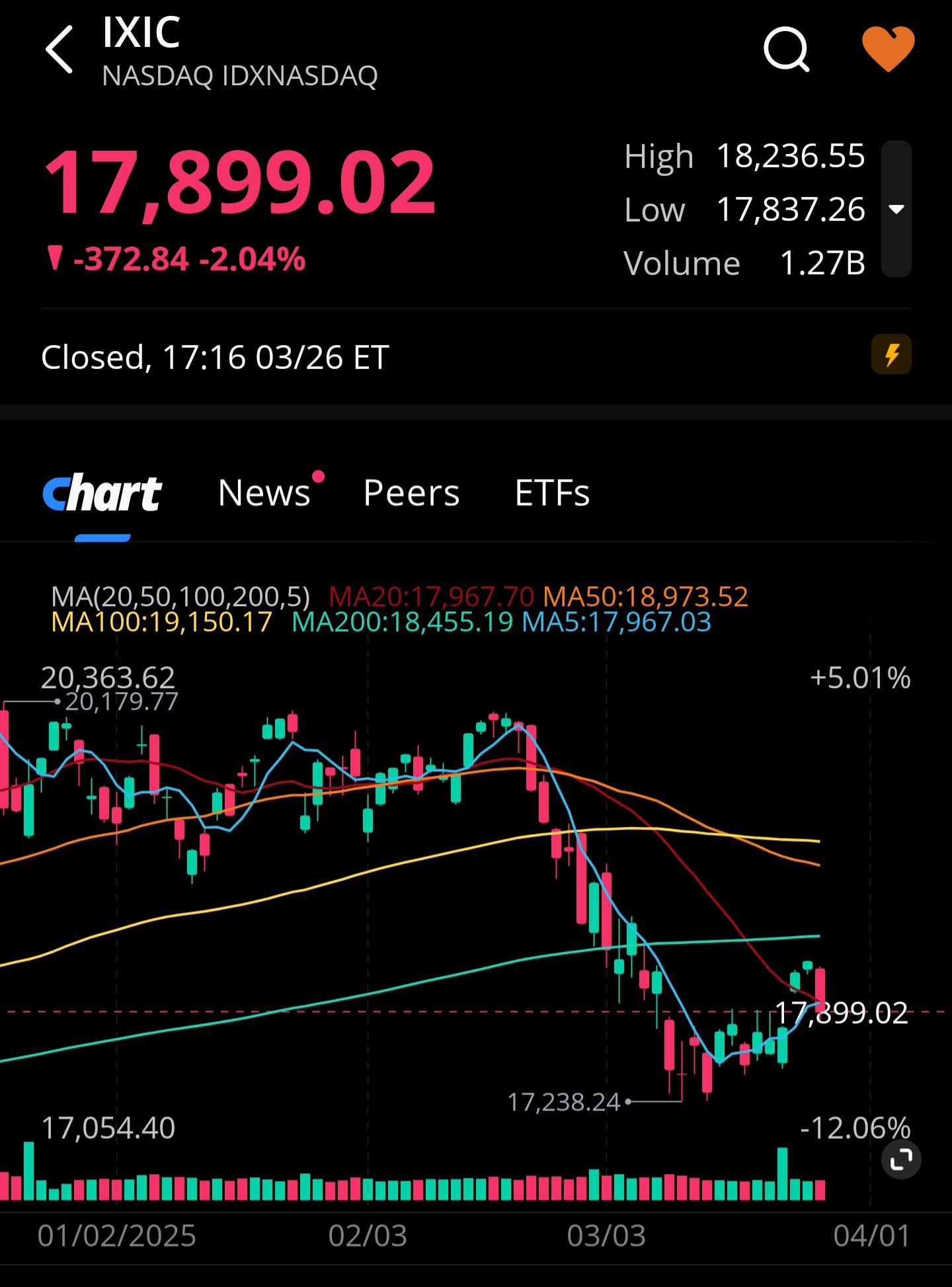The height and width of the screenshot is (1287, 952).
Task: Open the MA indicator settings legend
Action: pyautogui.click(x=180, y=597)
